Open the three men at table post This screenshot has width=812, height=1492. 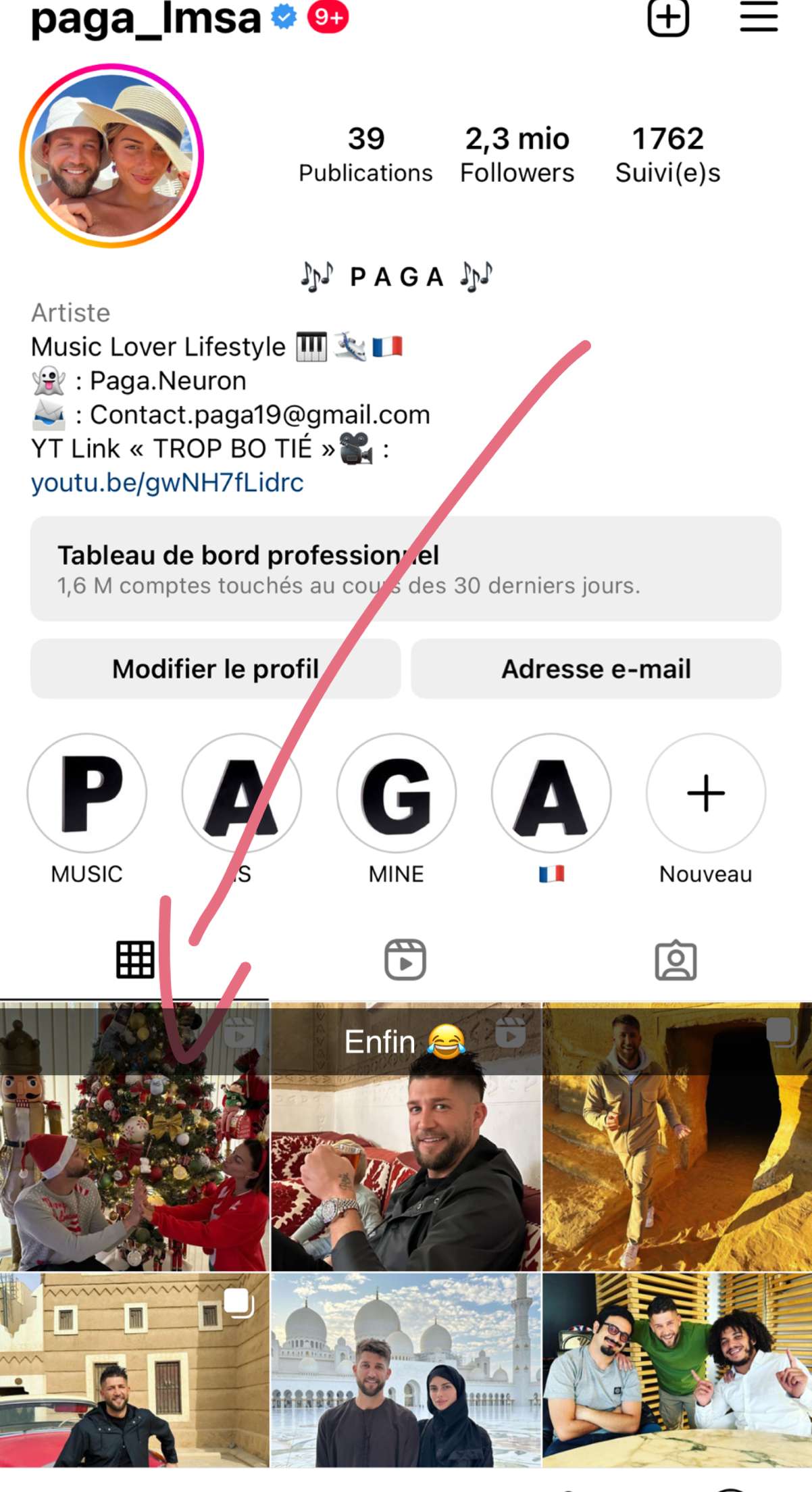[678, 1370]
